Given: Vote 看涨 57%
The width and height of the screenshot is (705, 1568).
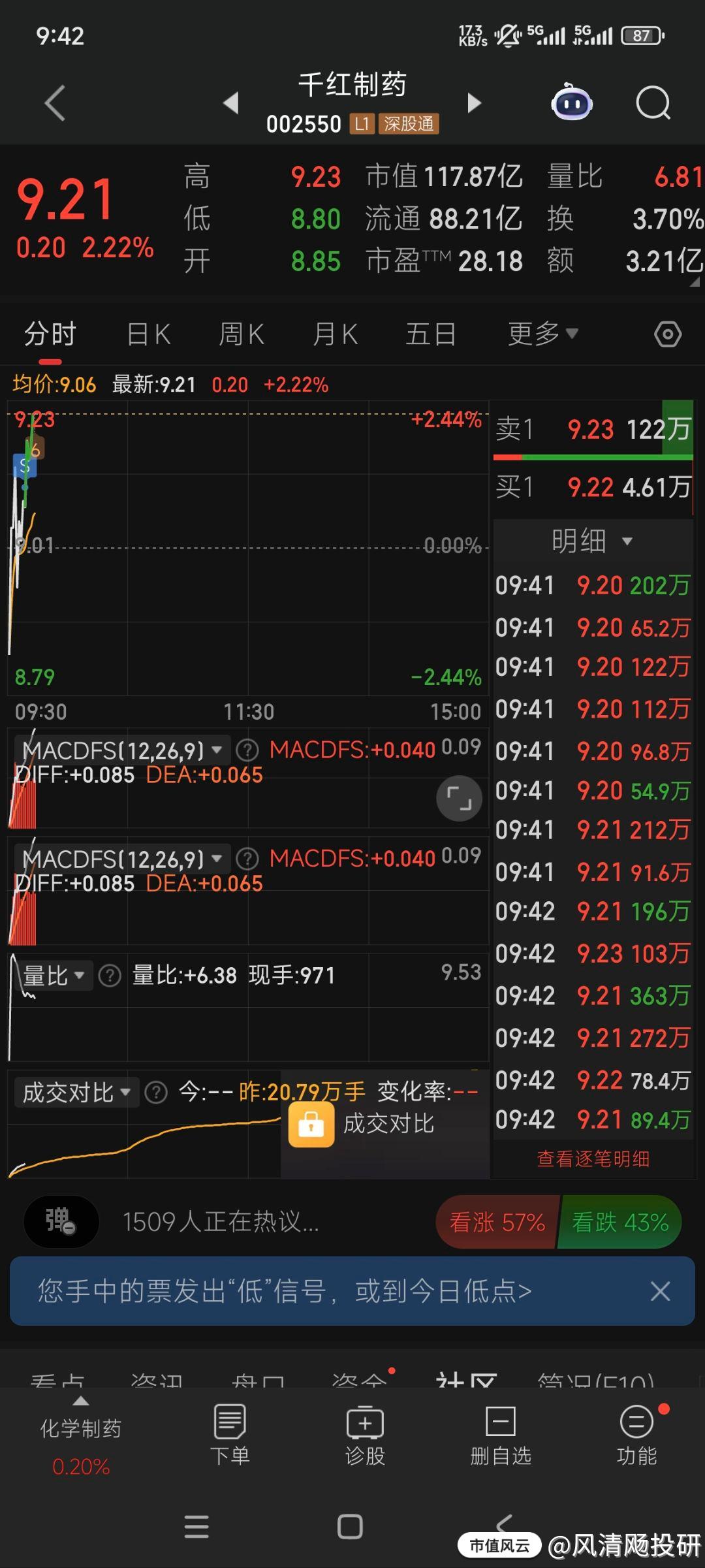Looking at the screenshot, I should 497,1222.
